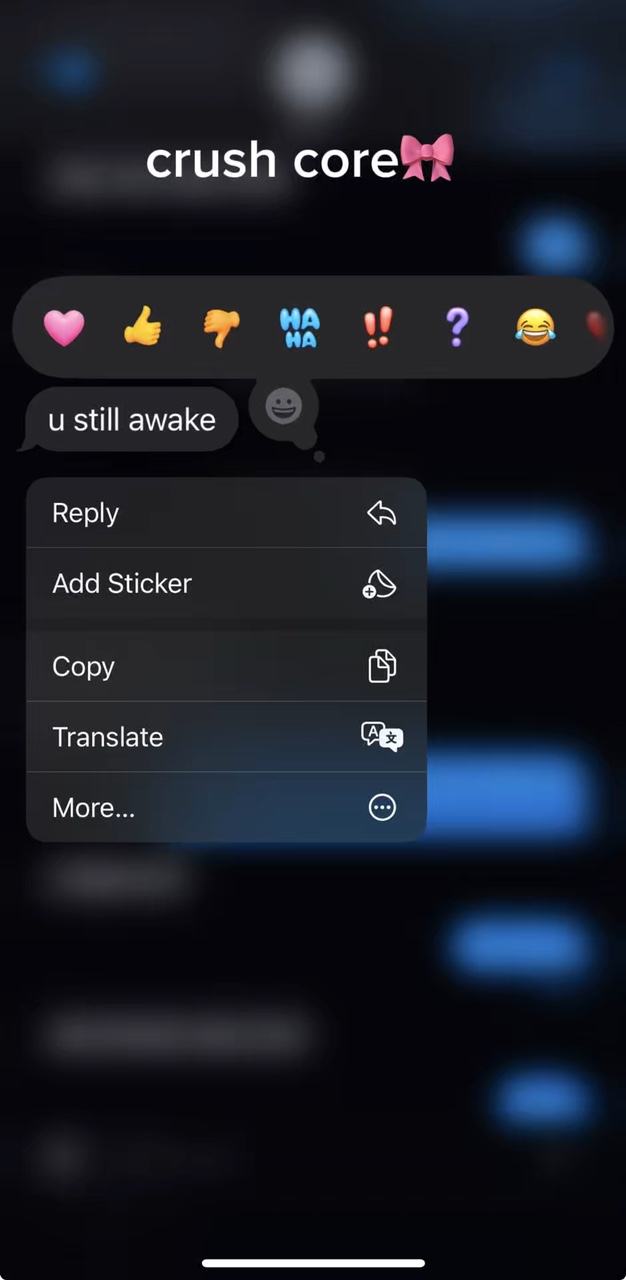React with the crying-laughing emoji
626x1280 pixels.
pos(535,327)
